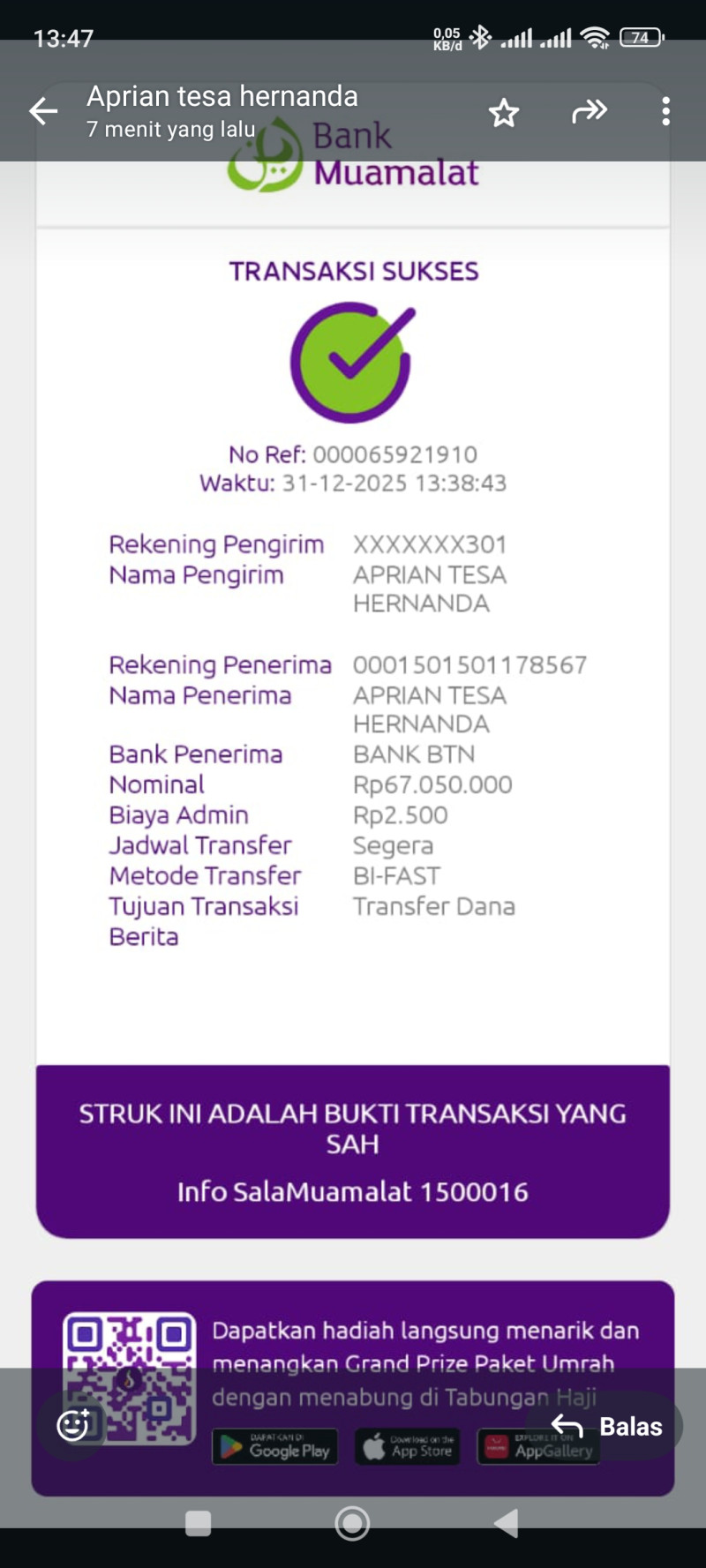706x1568 pixels.
Task: Open Wi-Fi status icon in status bar
Action: pyautogui.click(x=594, y=37)
